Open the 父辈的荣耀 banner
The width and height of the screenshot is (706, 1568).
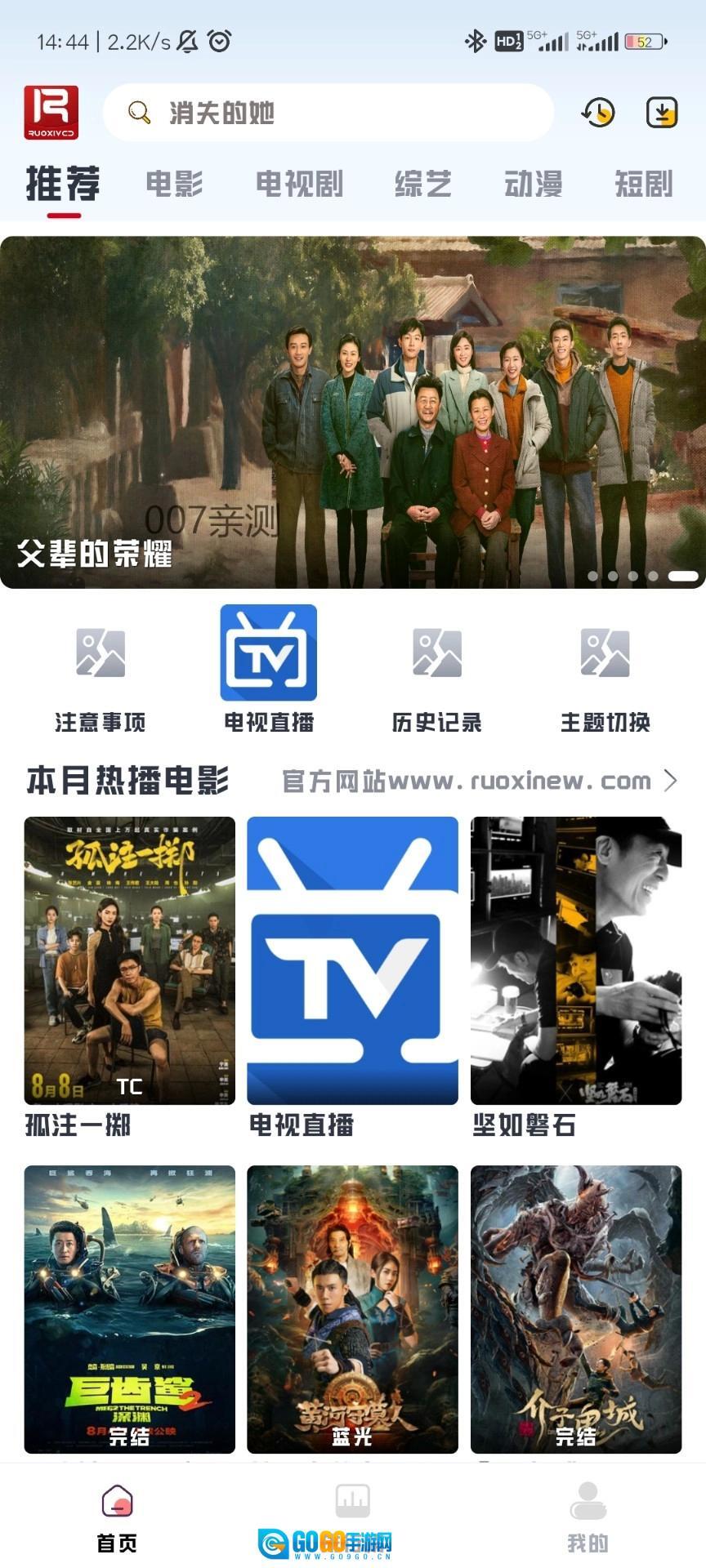353,412
